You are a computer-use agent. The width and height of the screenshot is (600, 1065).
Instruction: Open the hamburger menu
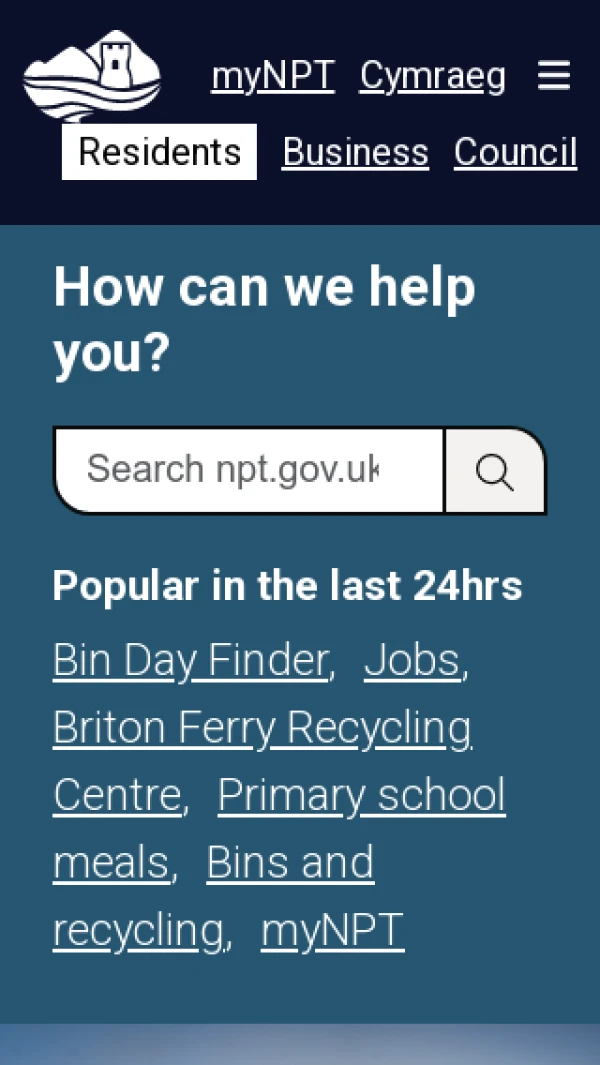pyautogui.click(x=554, y=76)
